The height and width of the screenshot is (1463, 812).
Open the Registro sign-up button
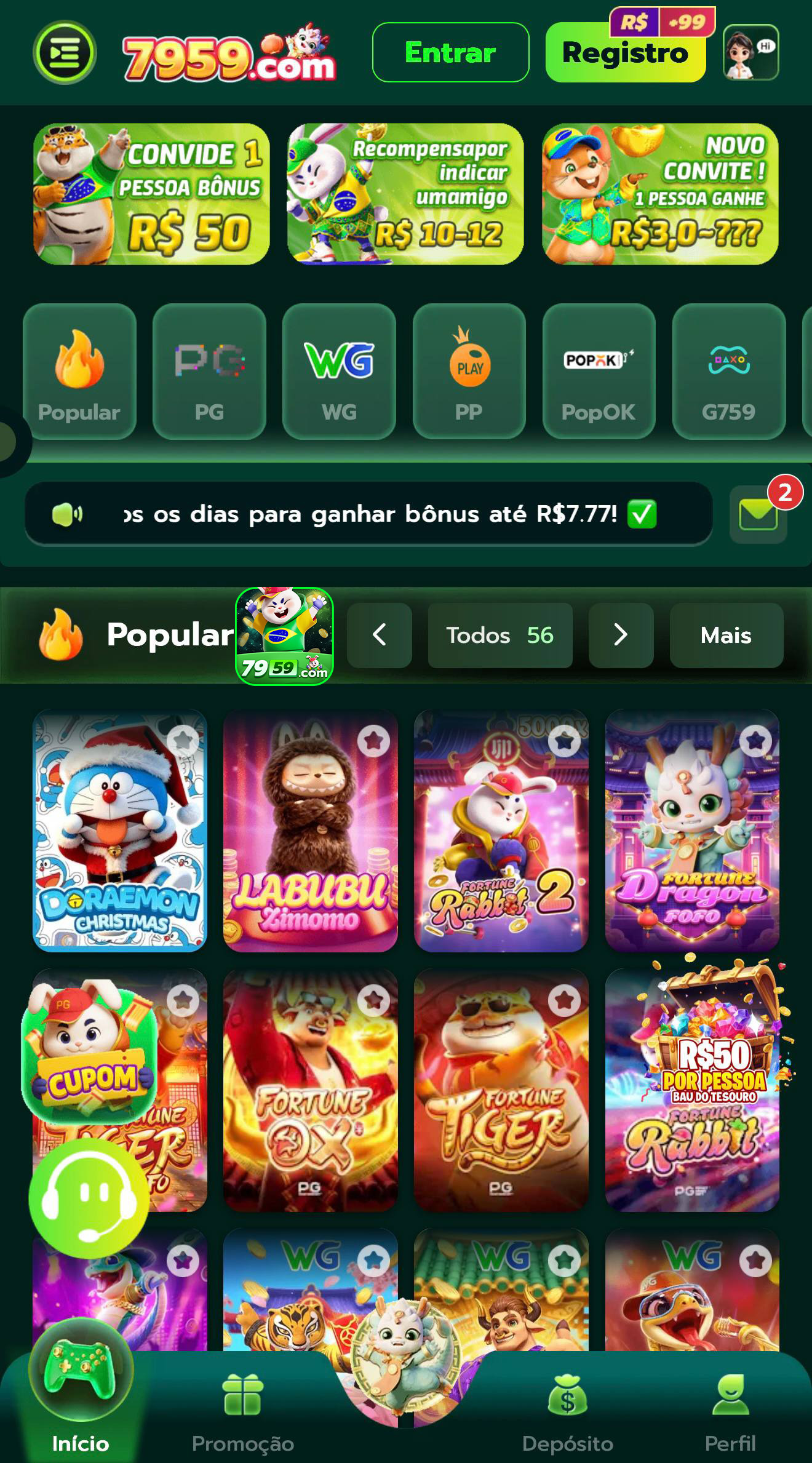point(625,54)
